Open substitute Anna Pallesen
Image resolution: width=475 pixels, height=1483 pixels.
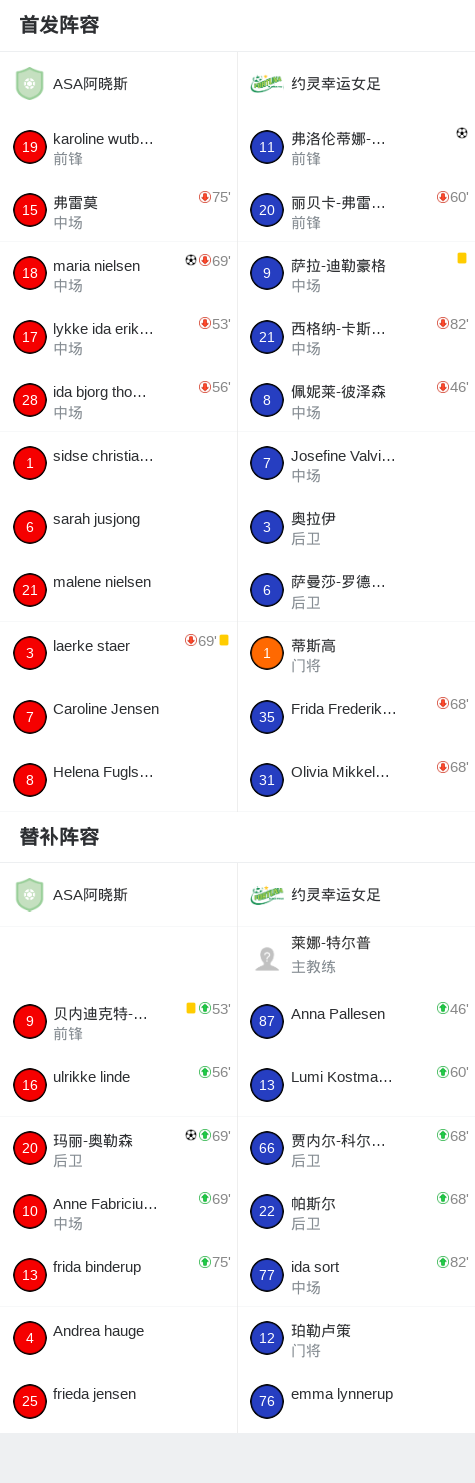pos(356,1021)
